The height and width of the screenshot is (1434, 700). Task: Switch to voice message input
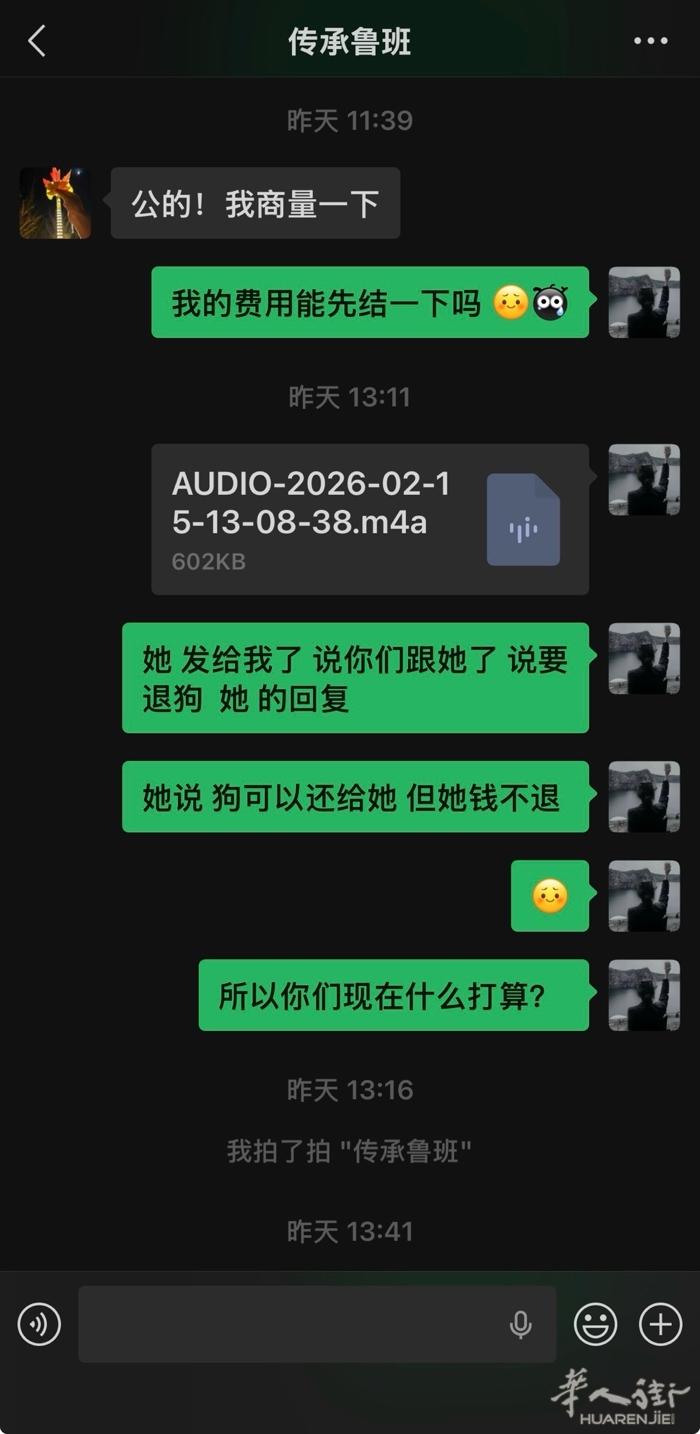coord(39,1324)
